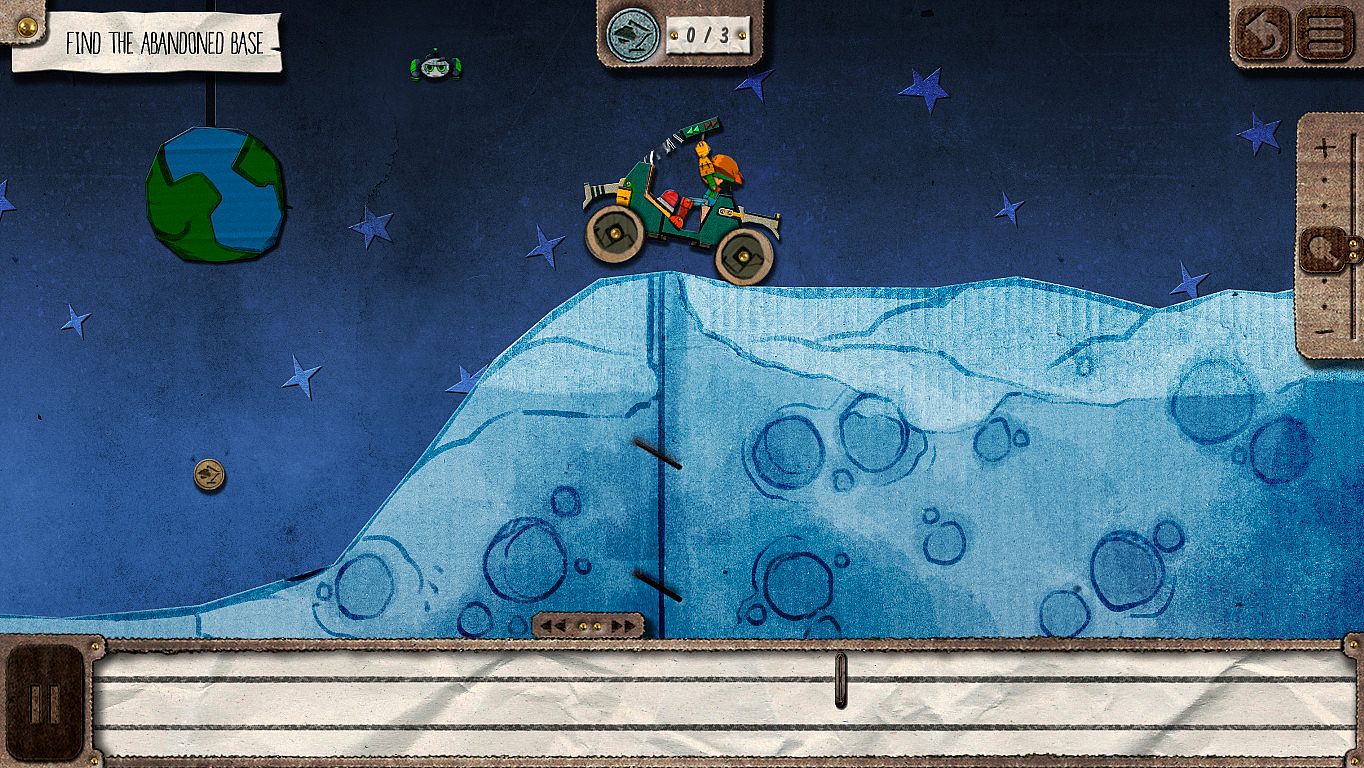This screenshot has width=1364, height=768.
Task: Open the game menu button
Action: (x=1324, y=34)
